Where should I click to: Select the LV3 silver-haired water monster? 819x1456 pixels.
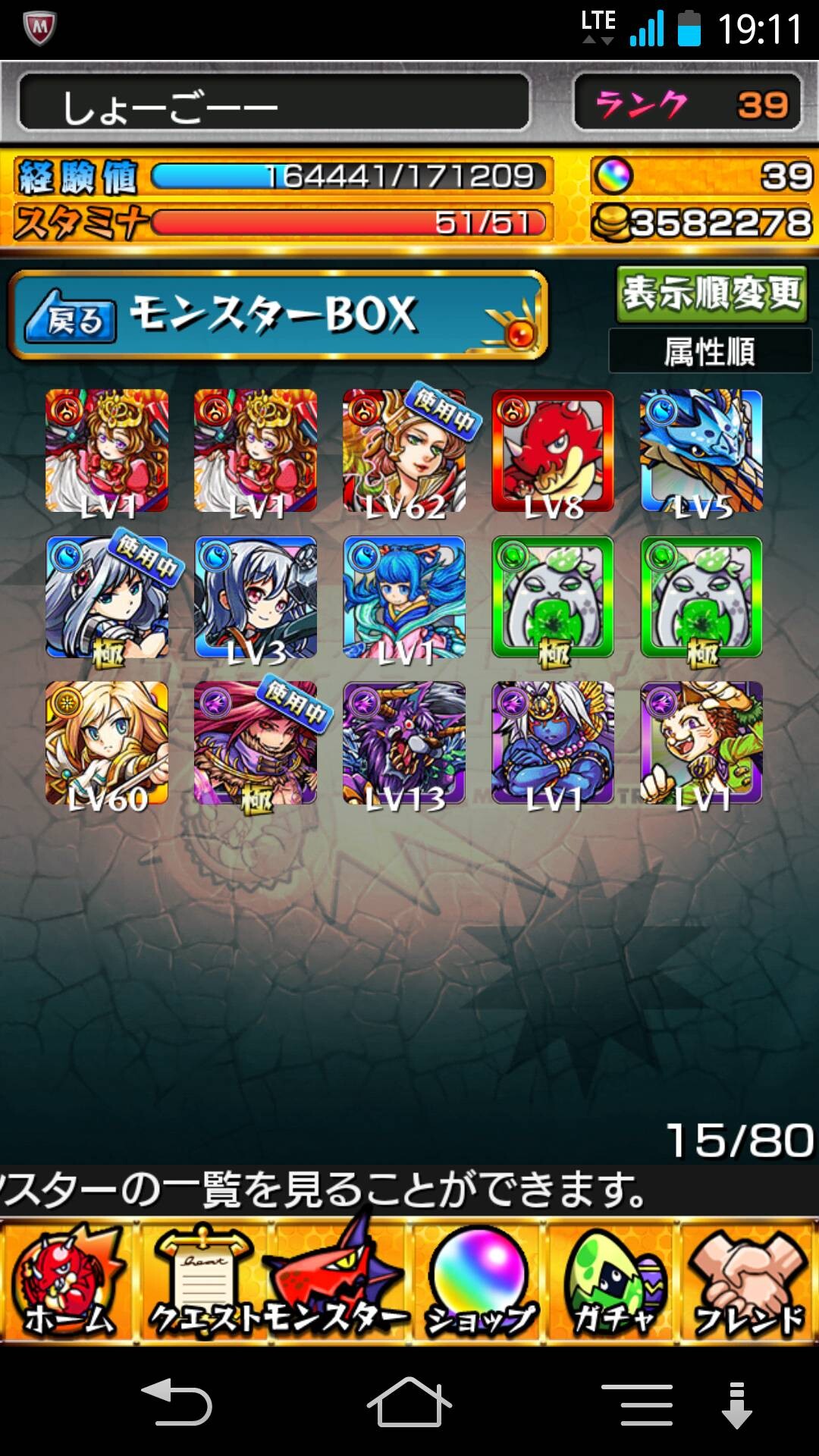click(x=256, y=598)
